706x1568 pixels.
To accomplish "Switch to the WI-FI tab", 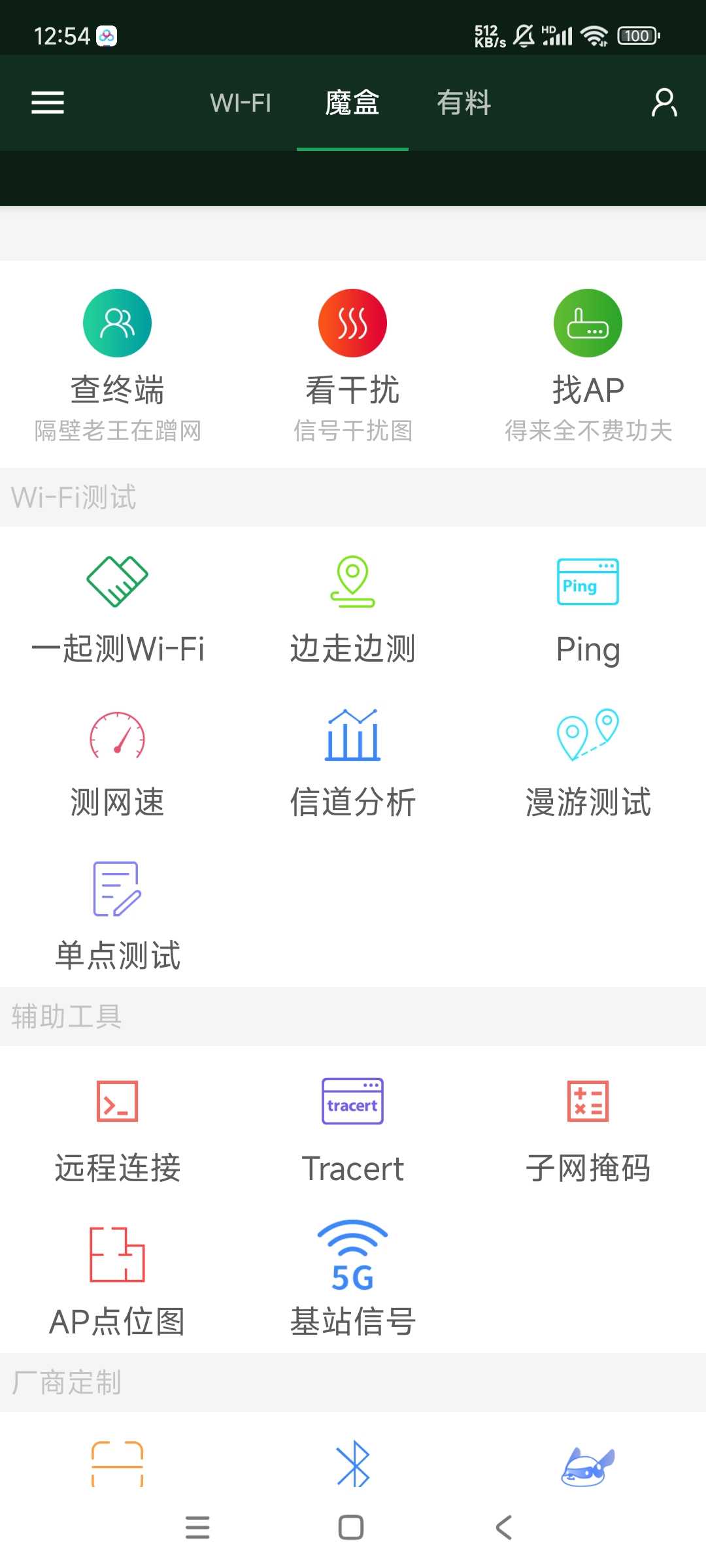I will click(x=241, y=103).
